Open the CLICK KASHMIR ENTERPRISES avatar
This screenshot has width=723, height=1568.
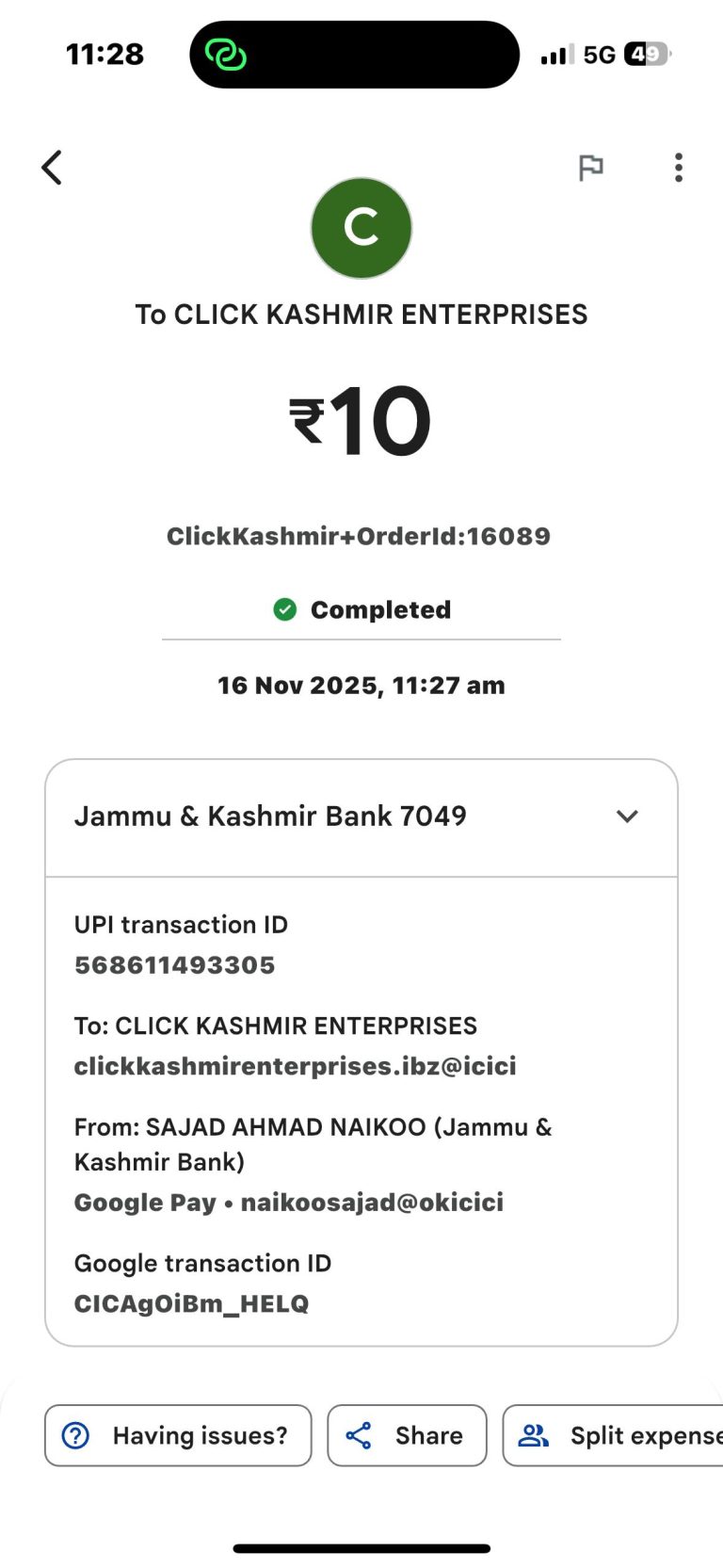click(361, 229)
